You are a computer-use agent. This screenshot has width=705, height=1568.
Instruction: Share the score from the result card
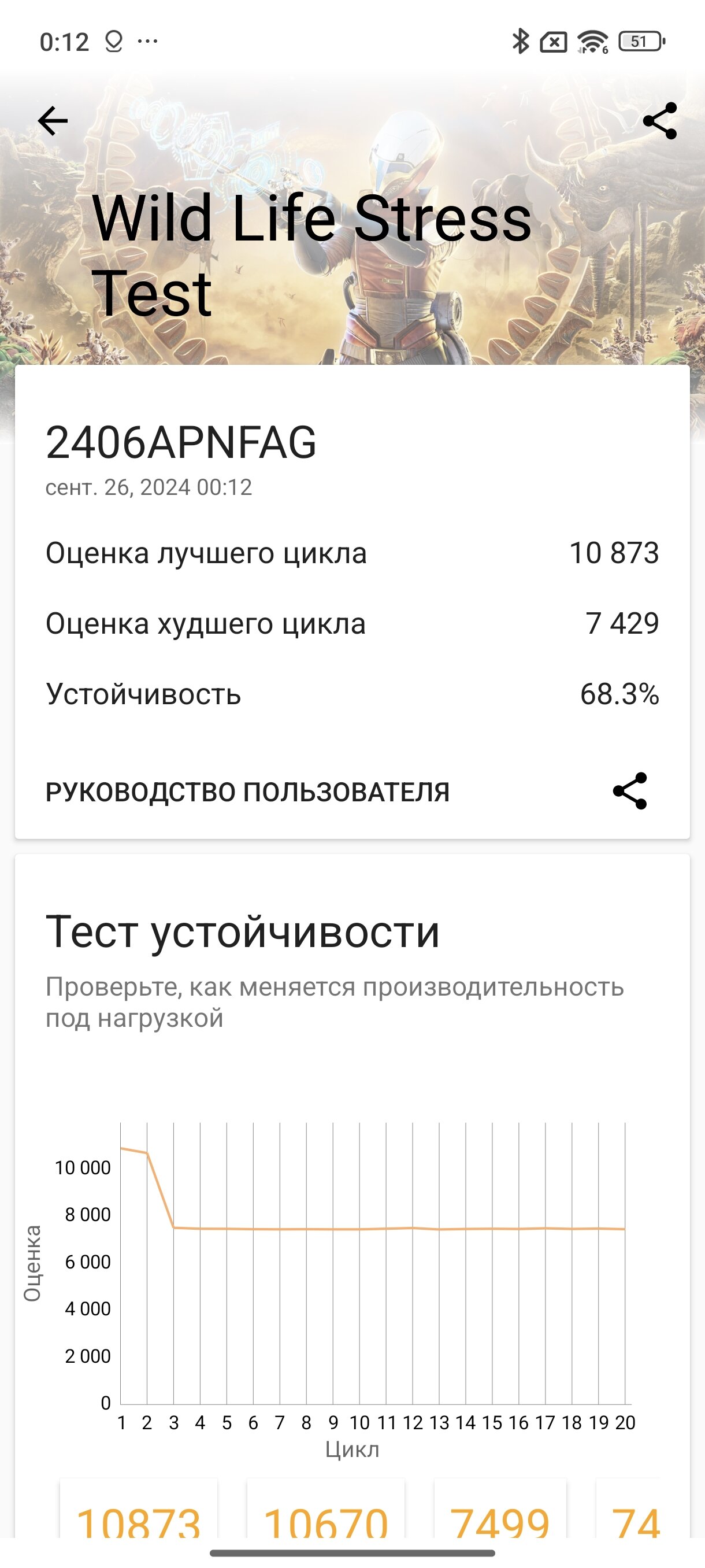tap(630, 791)
